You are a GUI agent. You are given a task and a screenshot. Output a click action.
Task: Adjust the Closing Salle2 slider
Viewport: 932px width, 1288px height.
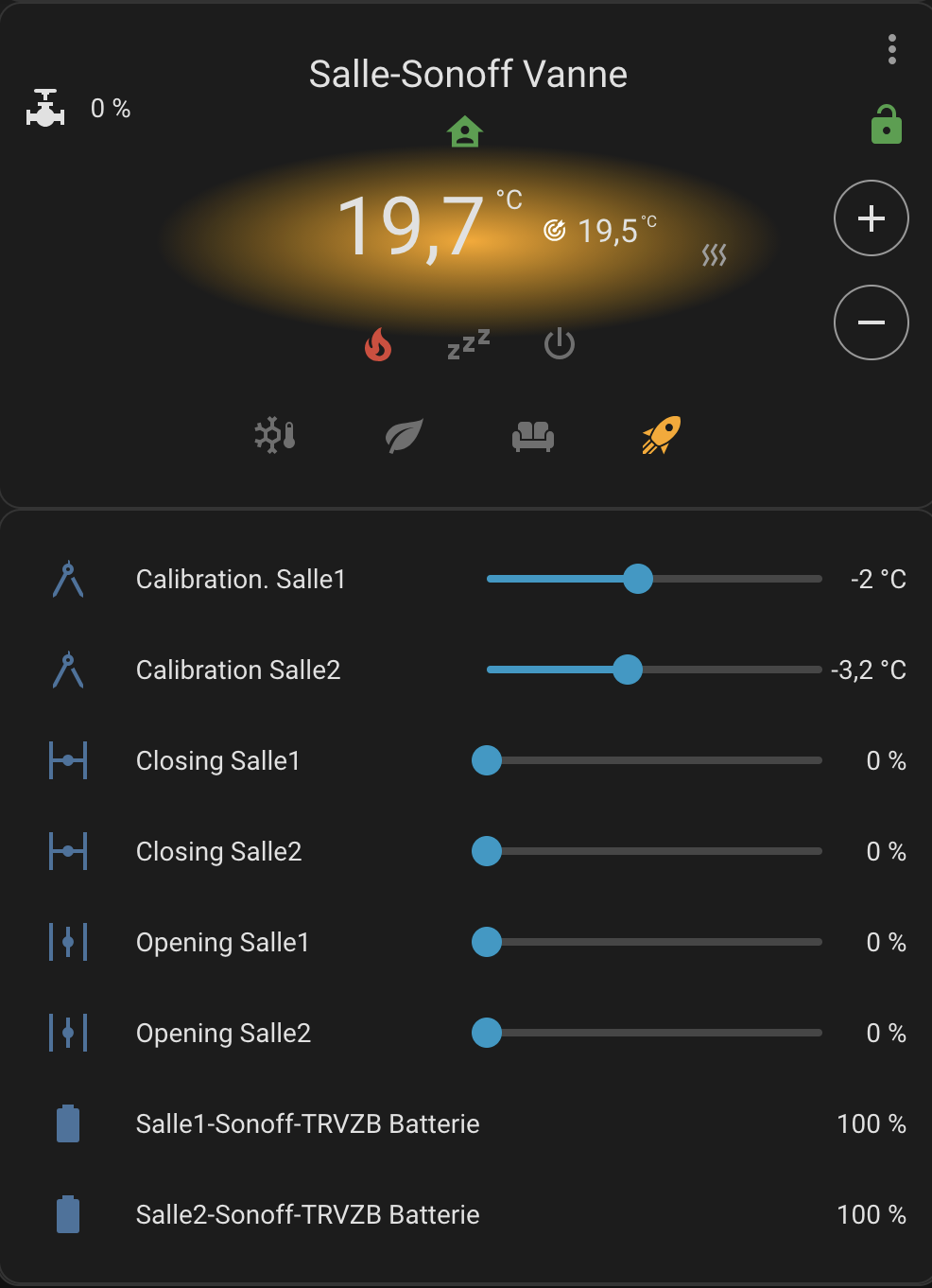[x=487, y=851]
